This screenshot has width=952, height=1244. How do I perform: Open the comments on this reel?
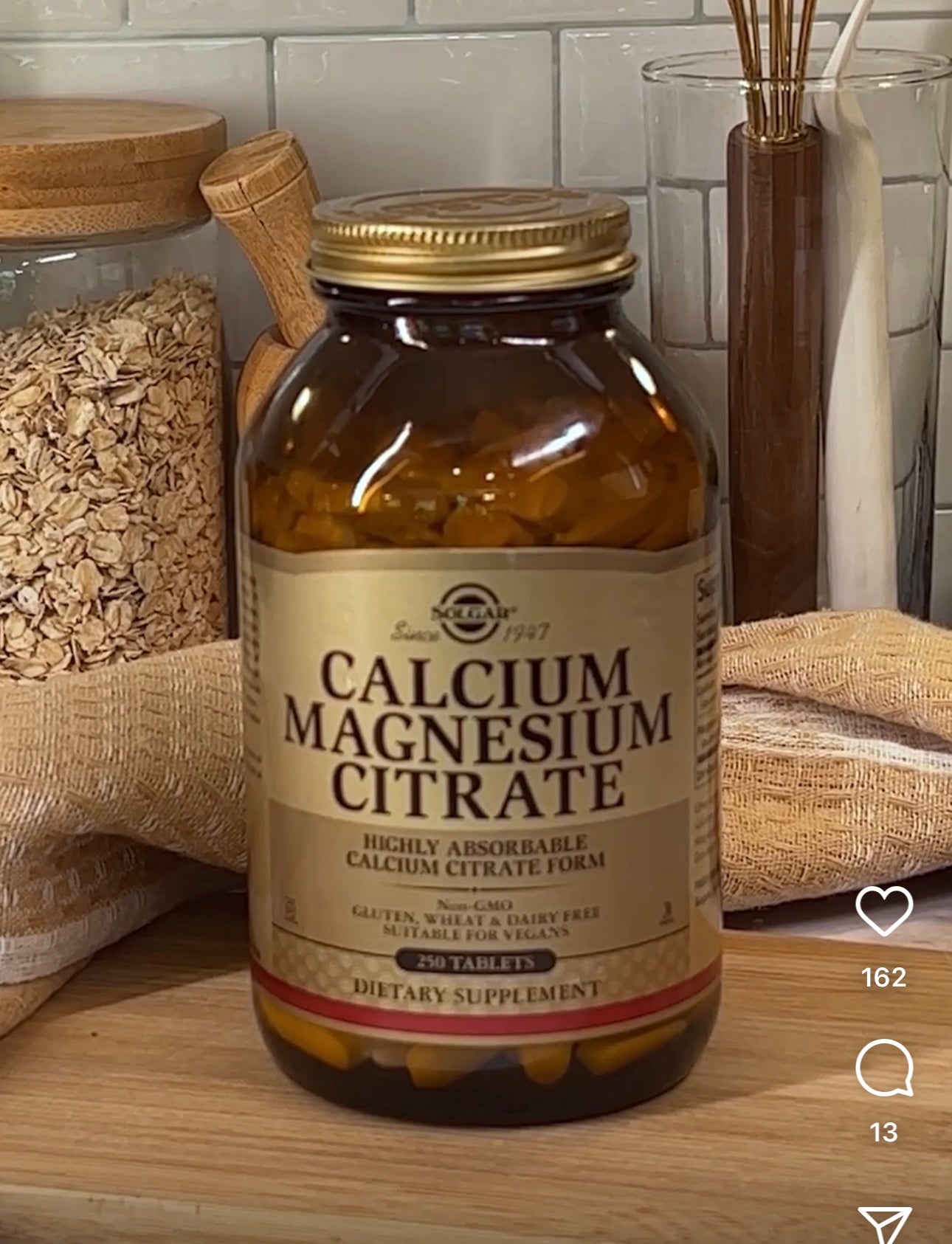click(x=884, y=1068)
